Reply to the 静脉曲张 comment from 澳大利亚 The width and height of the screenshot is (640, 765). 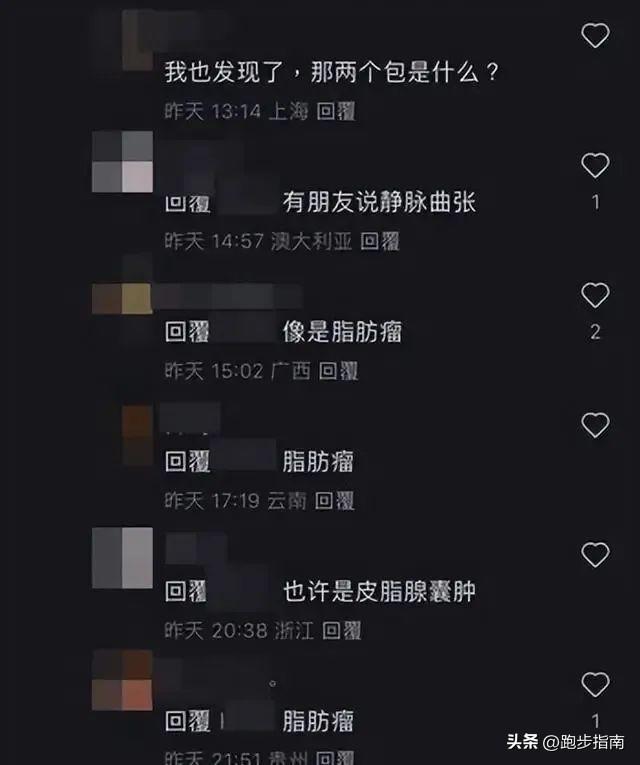pyautogui.click(x=379, y=241)
